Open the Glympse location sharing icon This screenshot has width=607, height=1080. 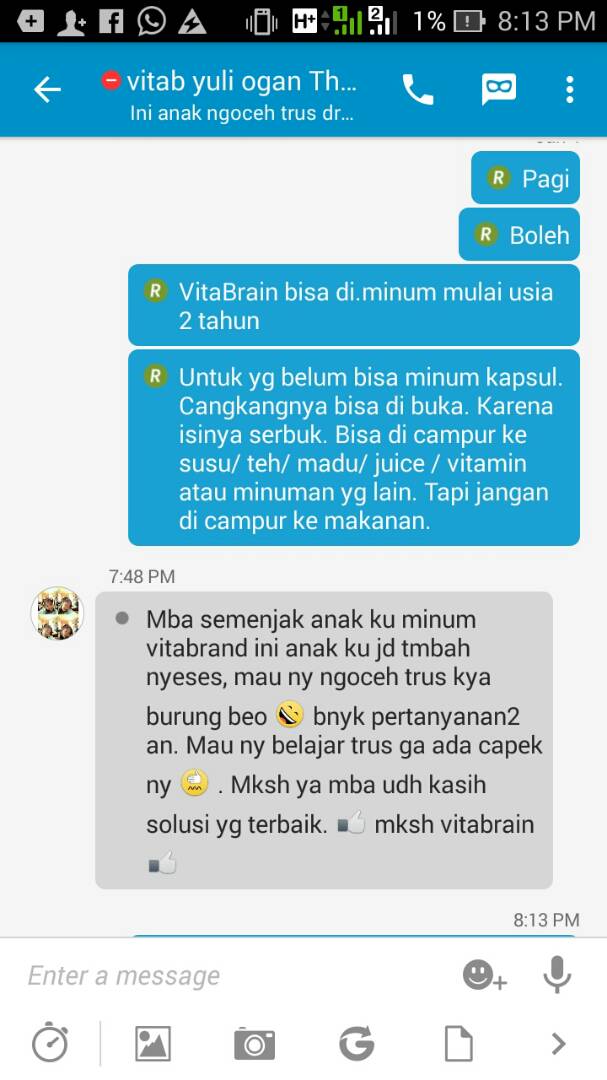[x=356, y=1044]
